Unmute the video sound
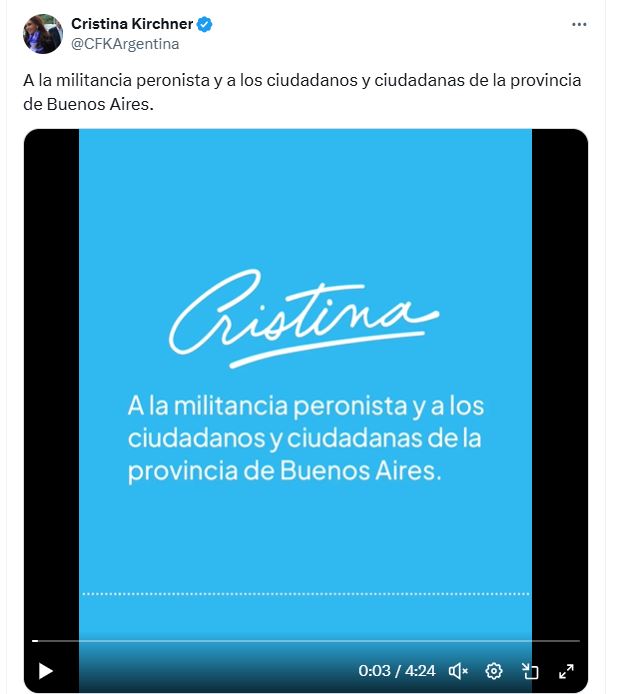The image size is (617, 694). [458, 671]
